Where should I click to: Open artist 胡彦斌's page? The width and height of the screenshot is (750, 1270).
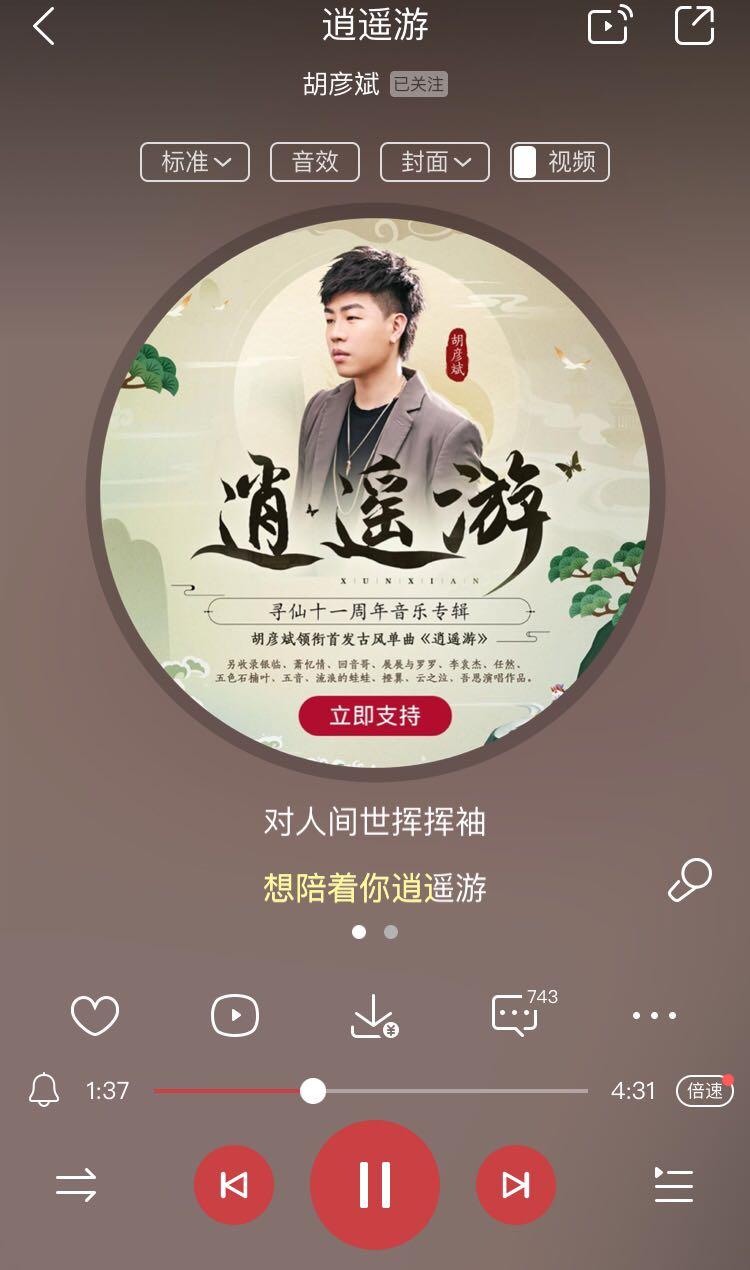tap(341, 83)
